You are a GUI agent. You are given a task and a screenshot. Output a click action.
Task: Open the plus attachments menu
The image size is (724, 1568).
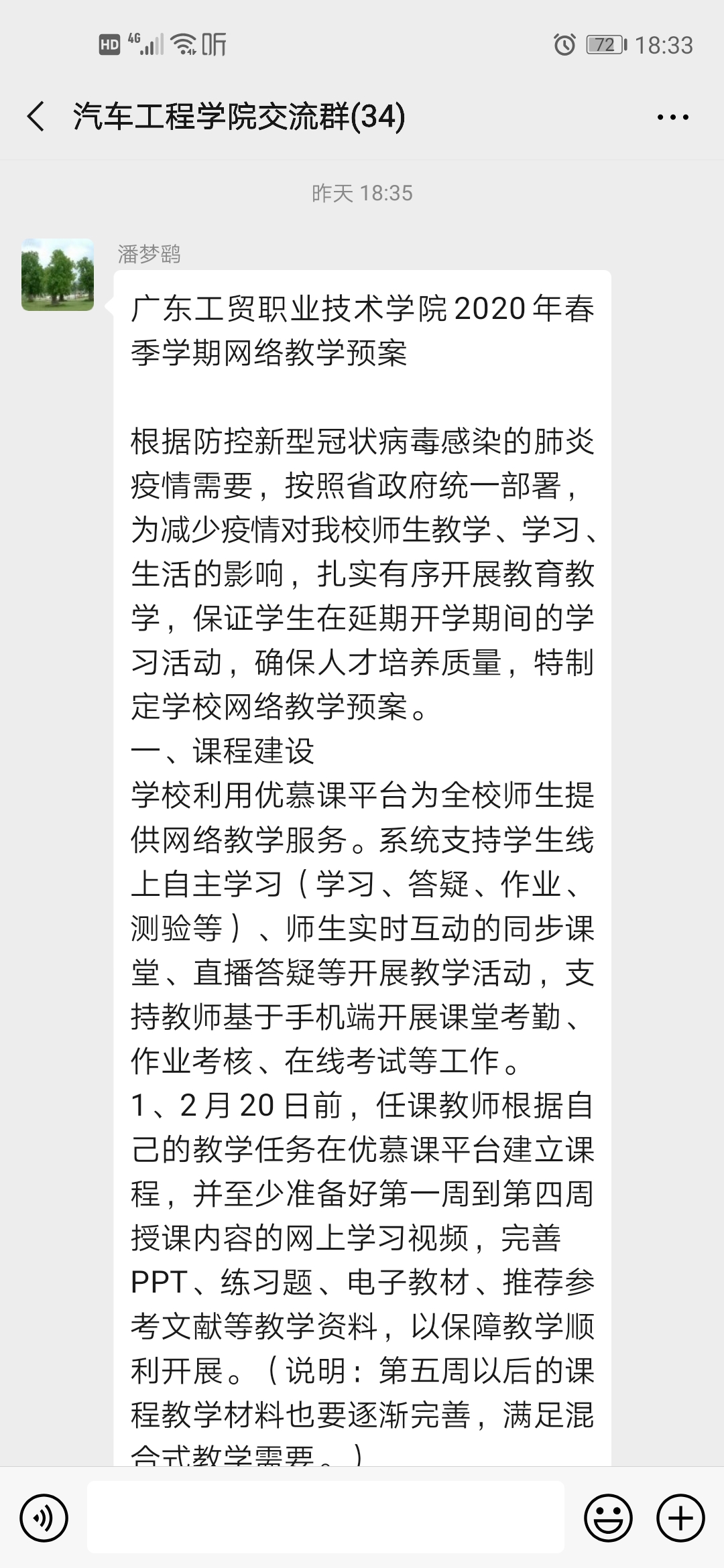click(680, 1518)
